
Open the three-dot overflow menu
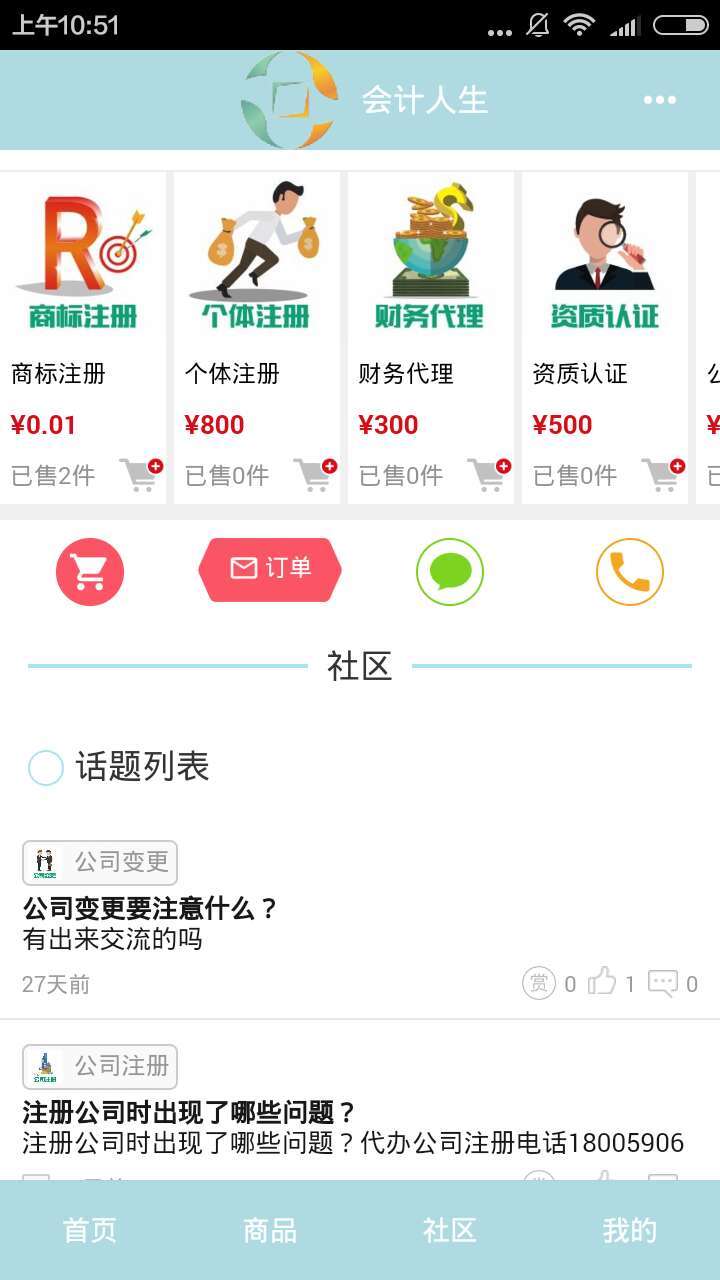click(x=659, y=100)
